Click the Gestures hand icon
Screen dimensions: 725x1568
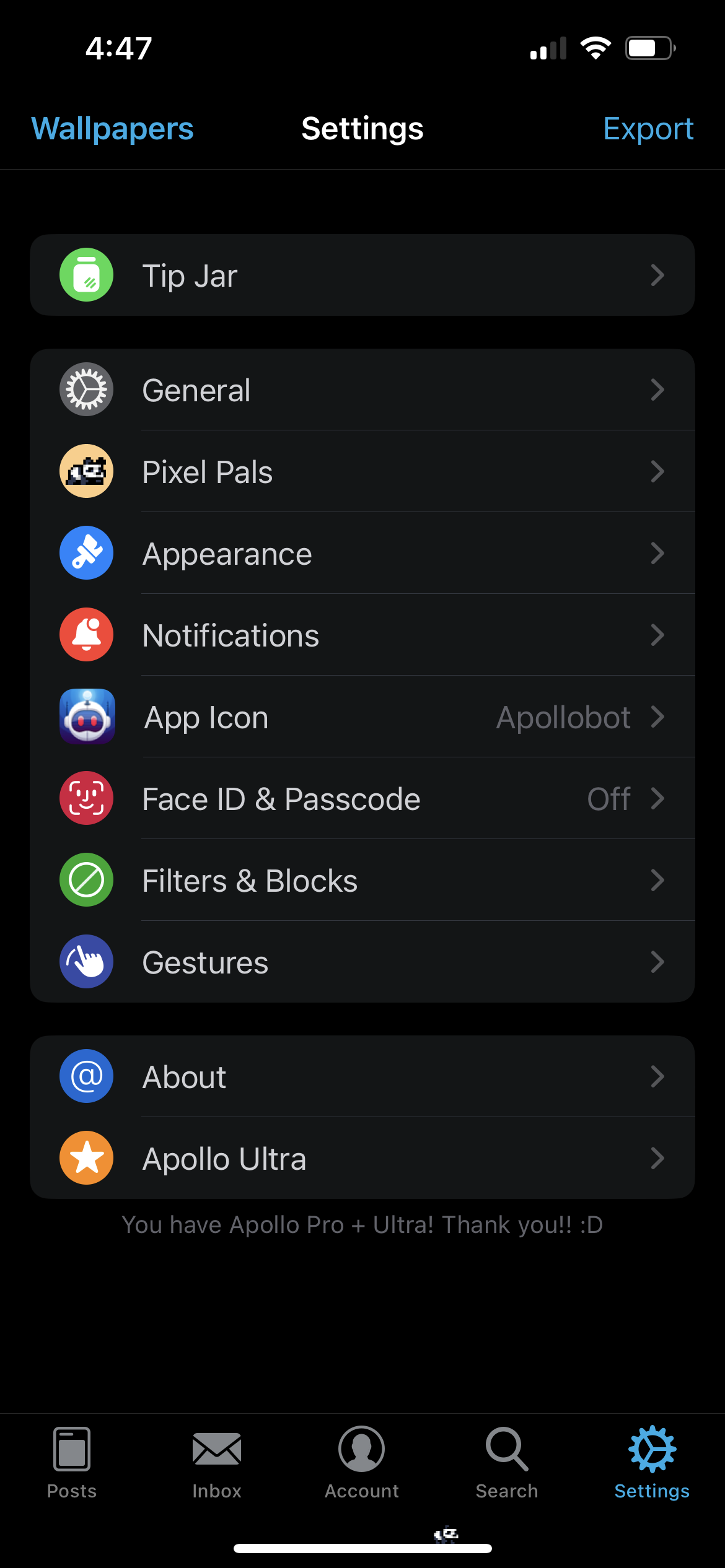click(x=86, y=962)
